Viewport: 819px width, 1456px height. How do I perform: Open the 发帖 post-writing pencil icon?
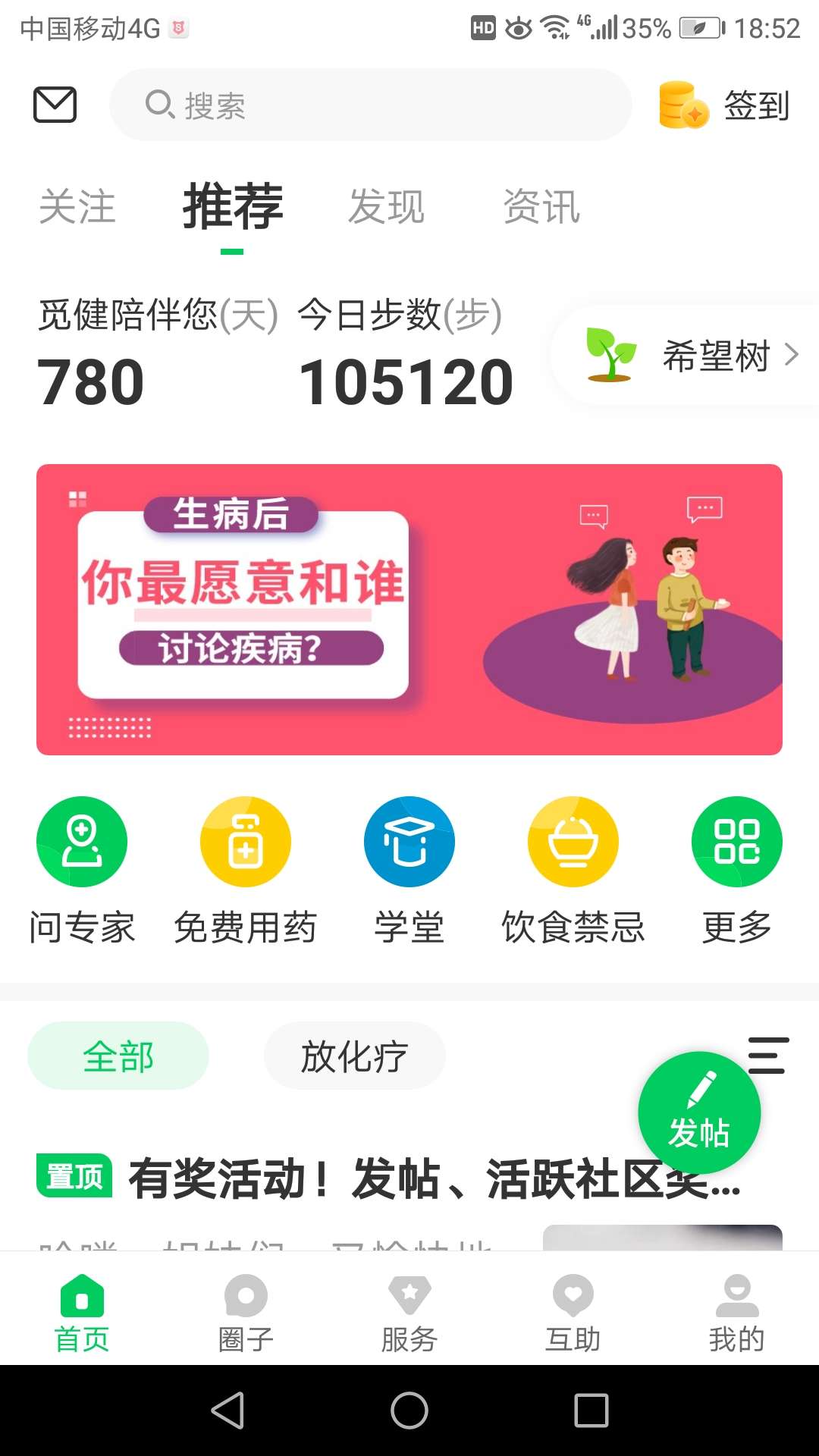coord(698,1112)
